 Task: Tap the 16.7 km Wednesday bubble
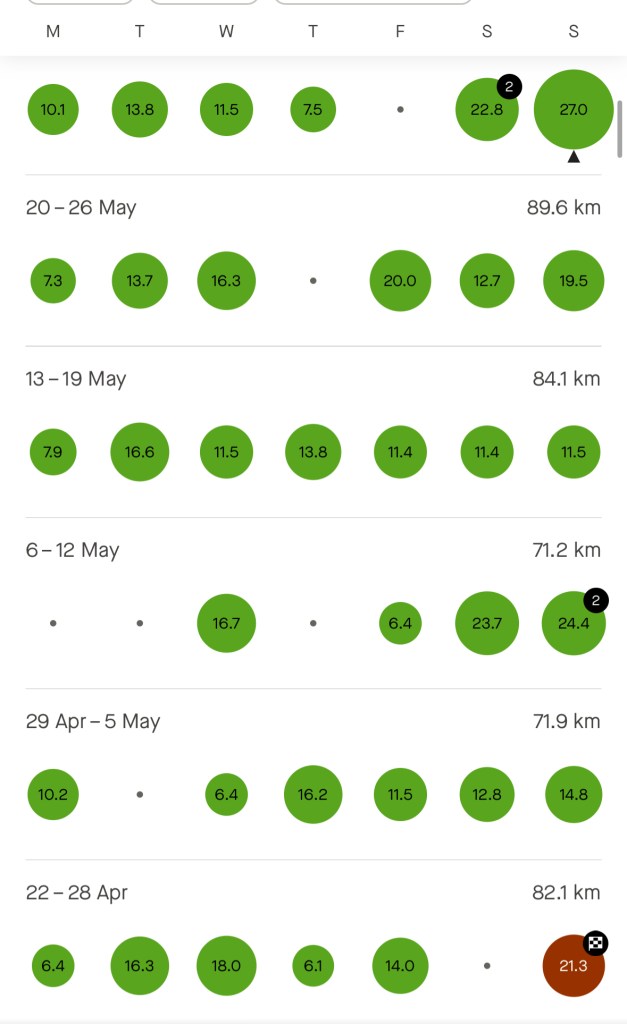pyautogui.click(x=227, y=623)
